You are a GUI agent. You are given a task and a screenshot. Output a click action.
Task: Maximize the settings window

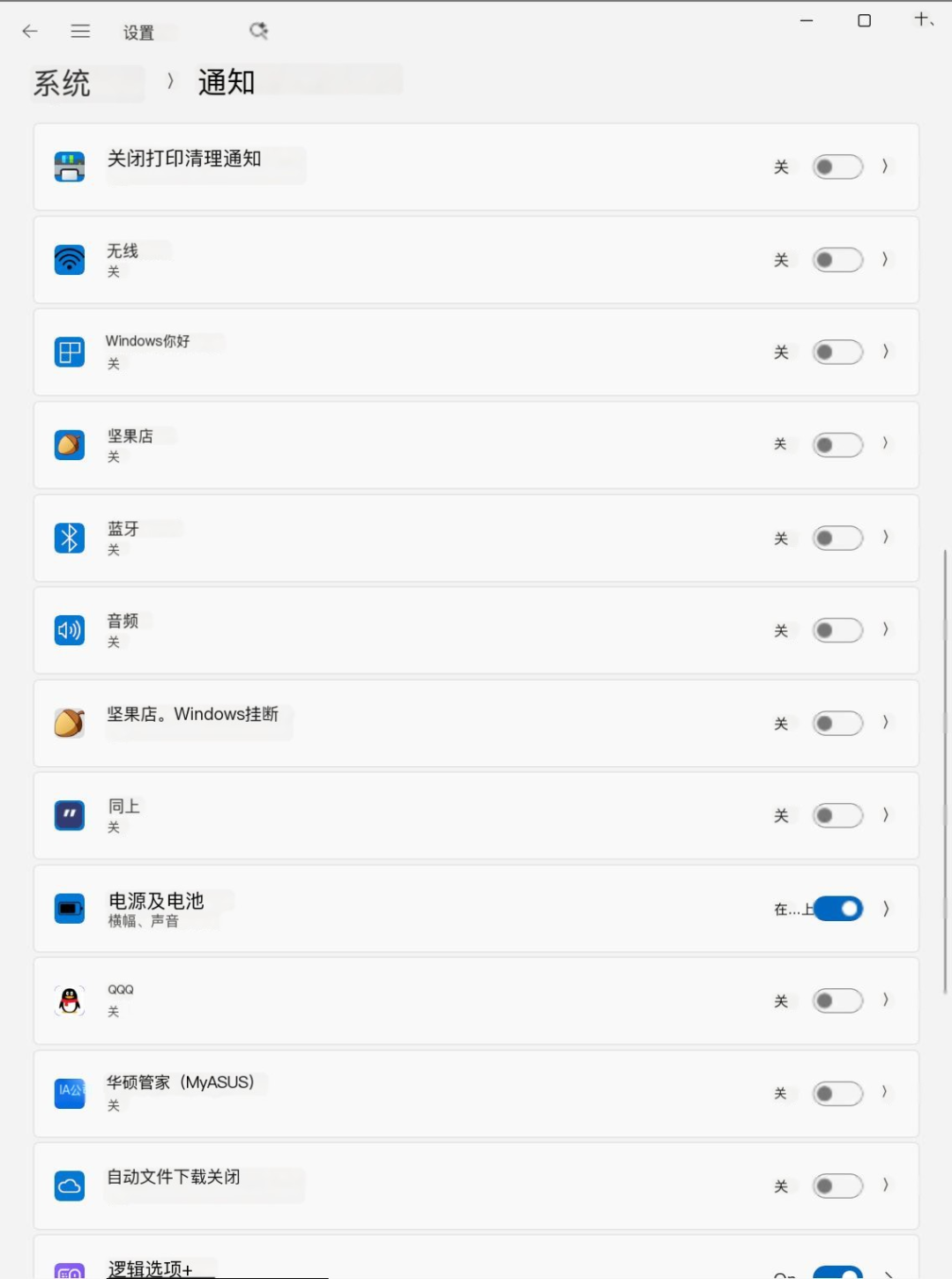(x=864, y=20)
